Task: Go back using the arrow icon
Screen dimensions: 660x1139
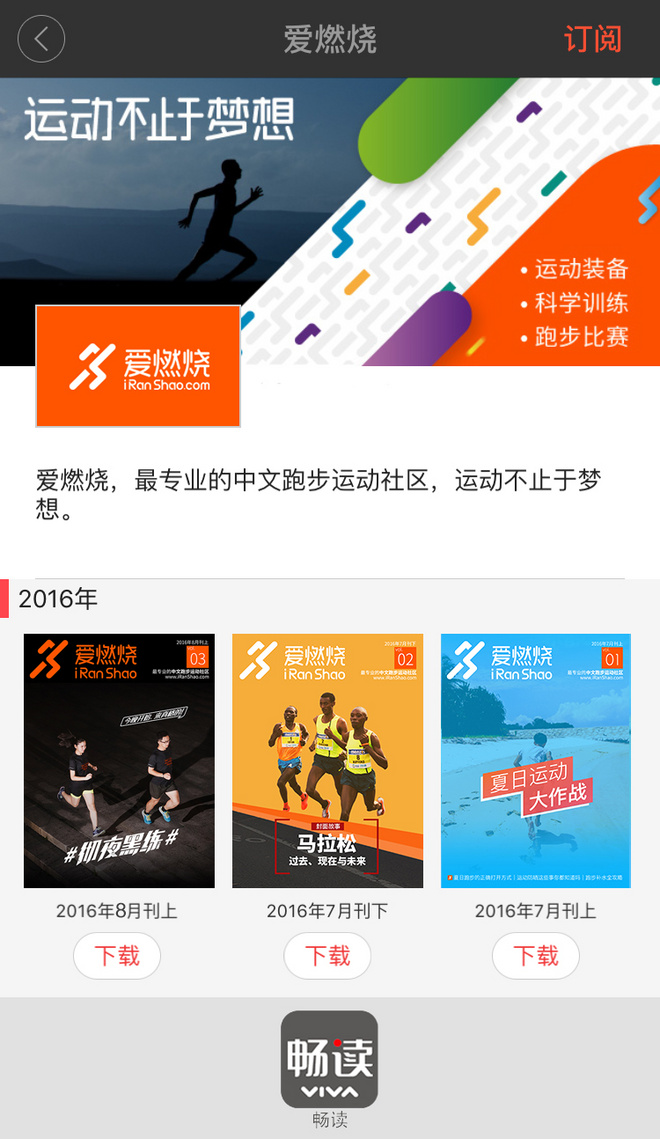Action: [41, 40]
